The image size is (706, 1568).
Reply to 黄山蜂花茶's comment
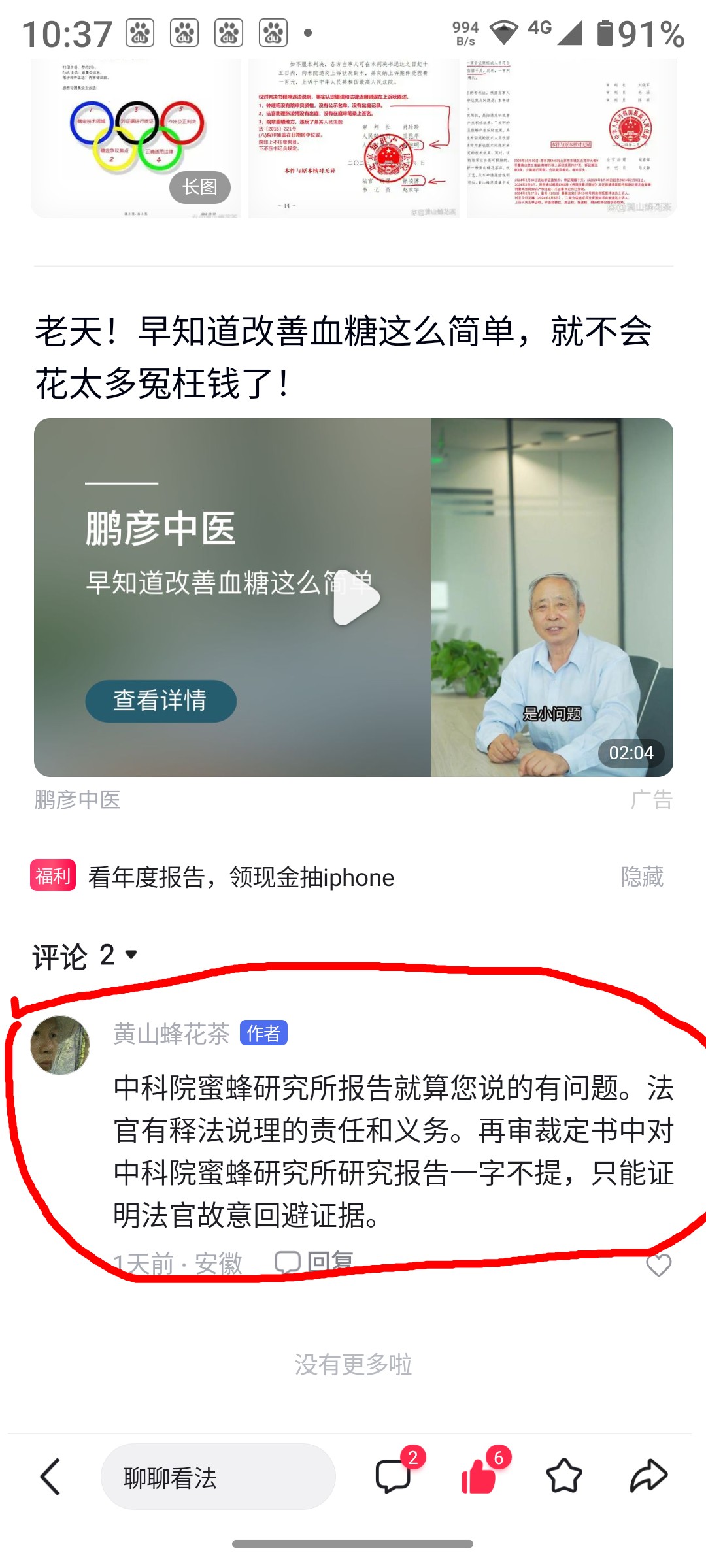[315, 1262]
